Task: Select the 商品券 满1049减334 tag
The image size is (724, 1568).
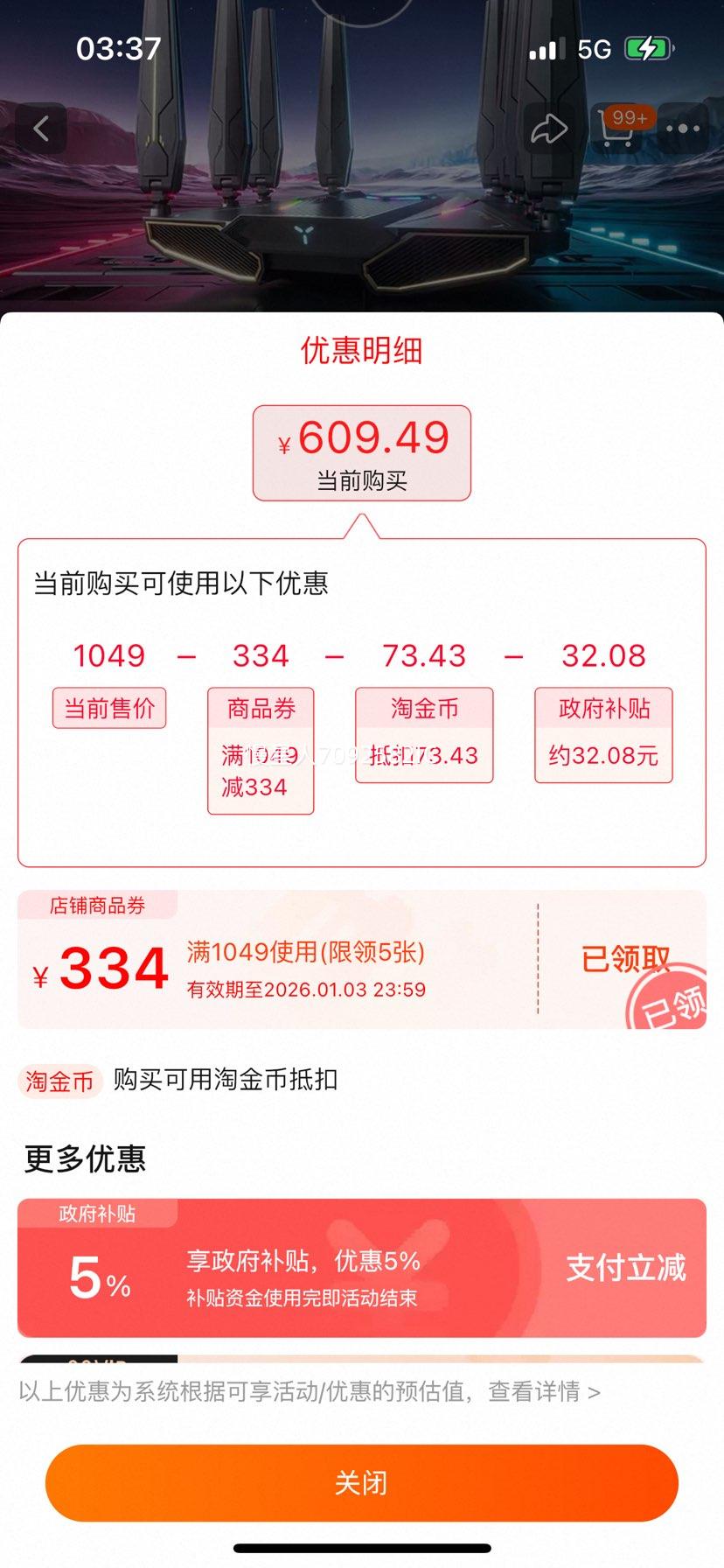Action: coord(260,749)
